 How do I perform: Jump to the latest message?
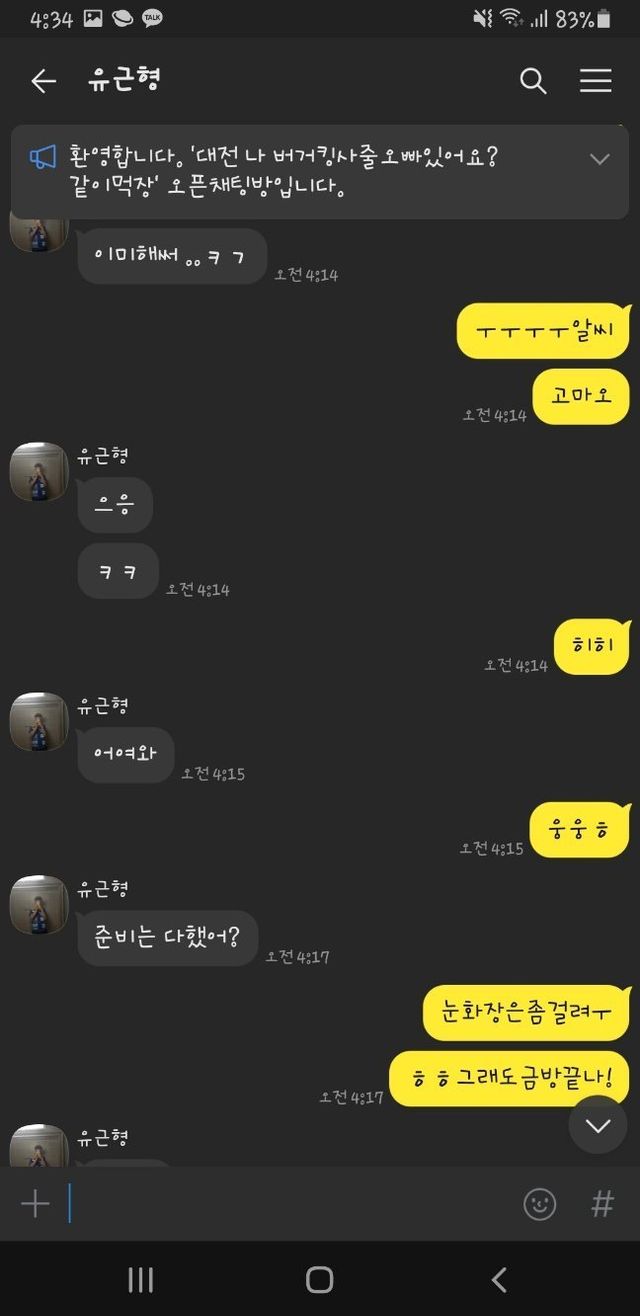pyautogui.click(x=598, y=1125)
